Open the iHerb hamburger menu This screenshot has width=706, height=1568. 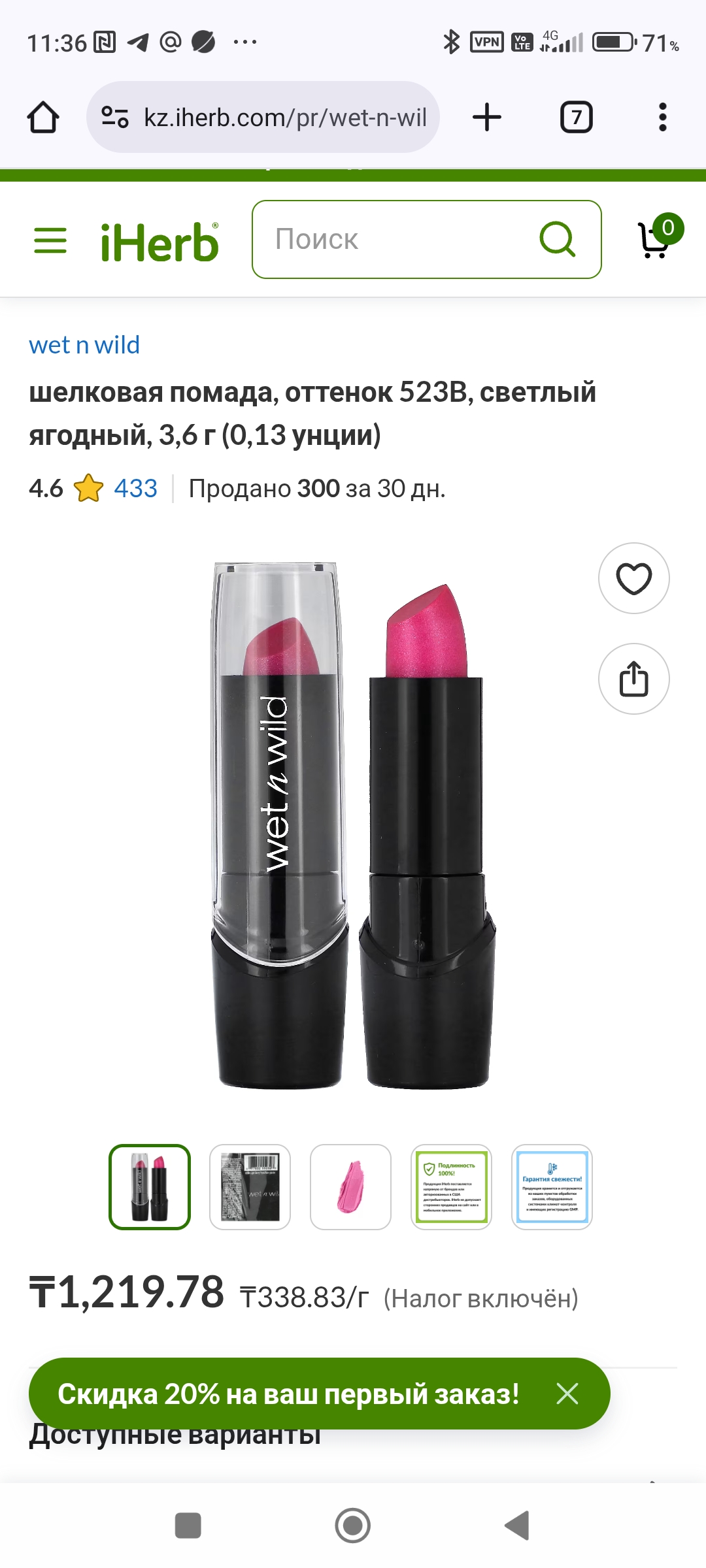tap(50, 240)
